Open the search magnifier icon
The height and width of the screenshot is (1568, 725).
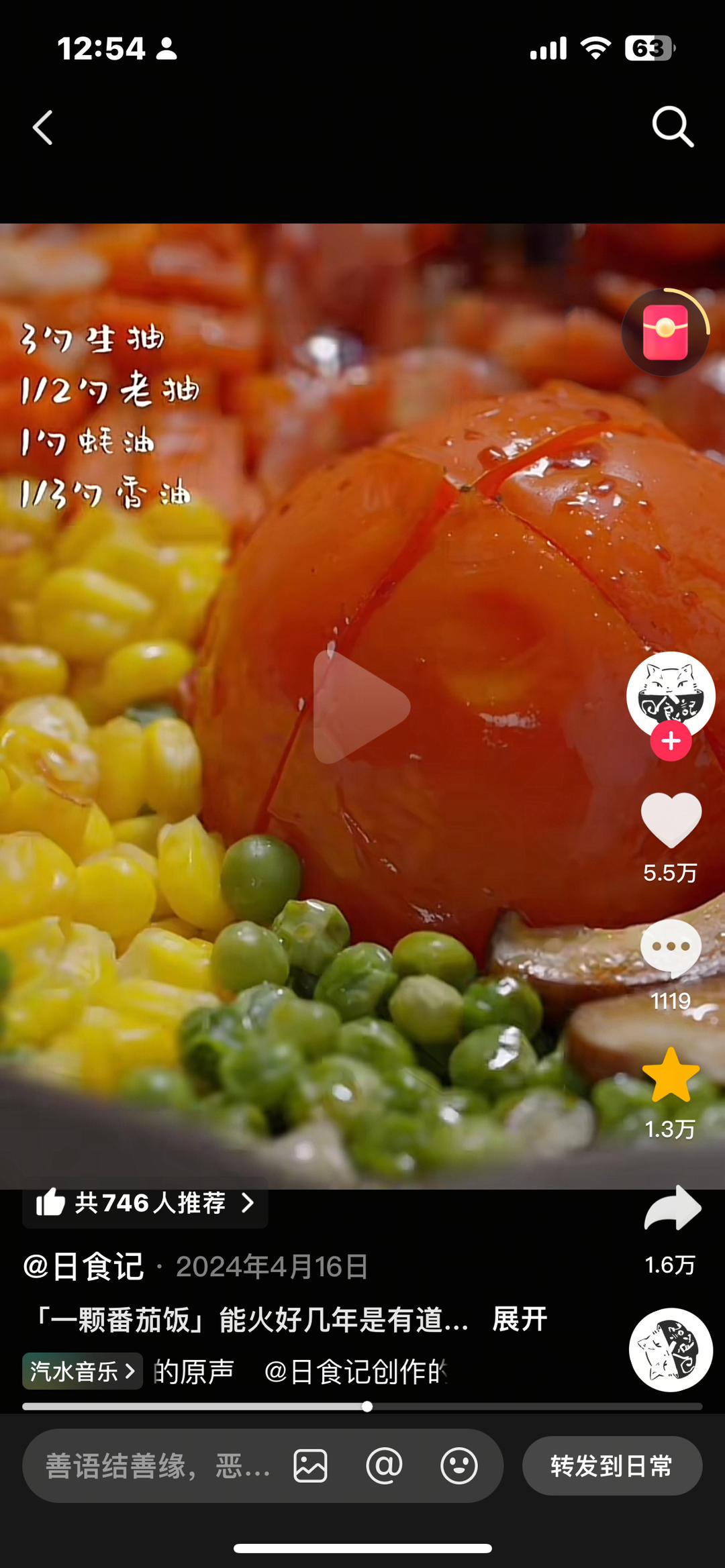672,126
